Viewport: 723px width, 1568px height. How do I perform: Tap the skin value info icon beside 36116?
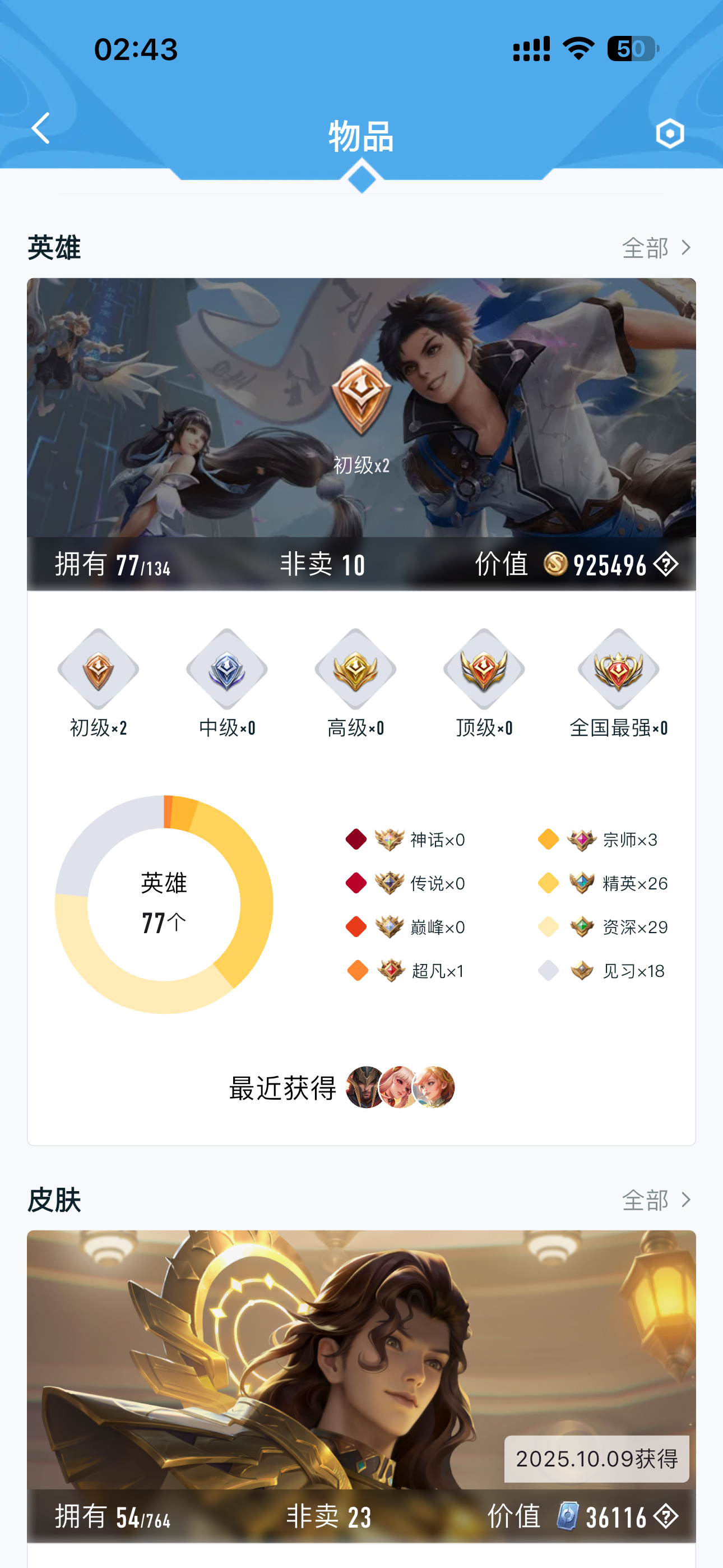666,1516
